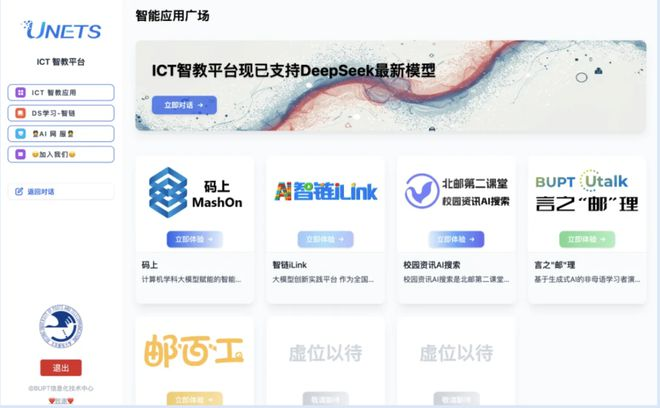Tap 立即体验 under 邮百工 card
The width and height of the screenshot is (660, 408).
click(x=194, y=398)
